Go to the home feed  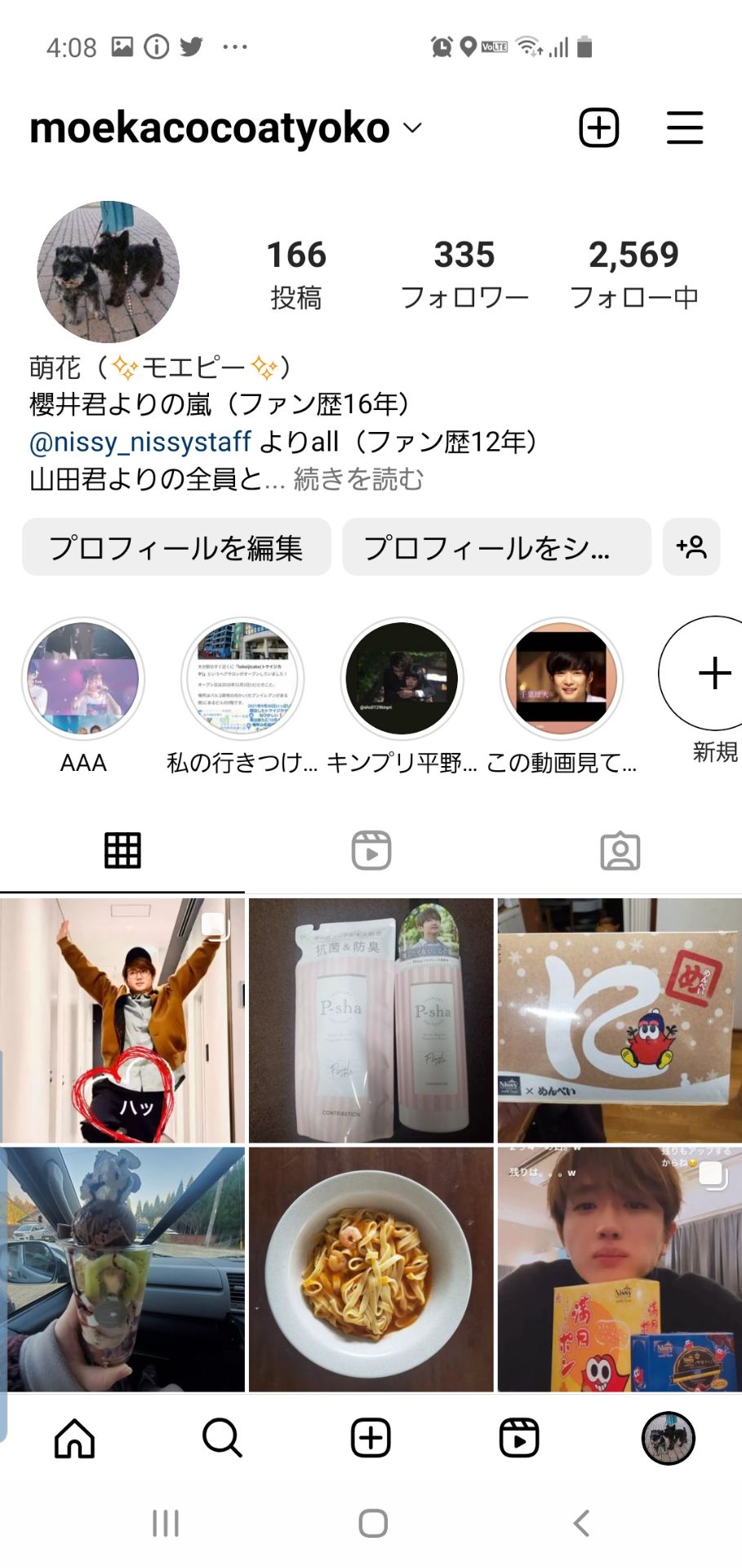click(x=74, y=1438)
